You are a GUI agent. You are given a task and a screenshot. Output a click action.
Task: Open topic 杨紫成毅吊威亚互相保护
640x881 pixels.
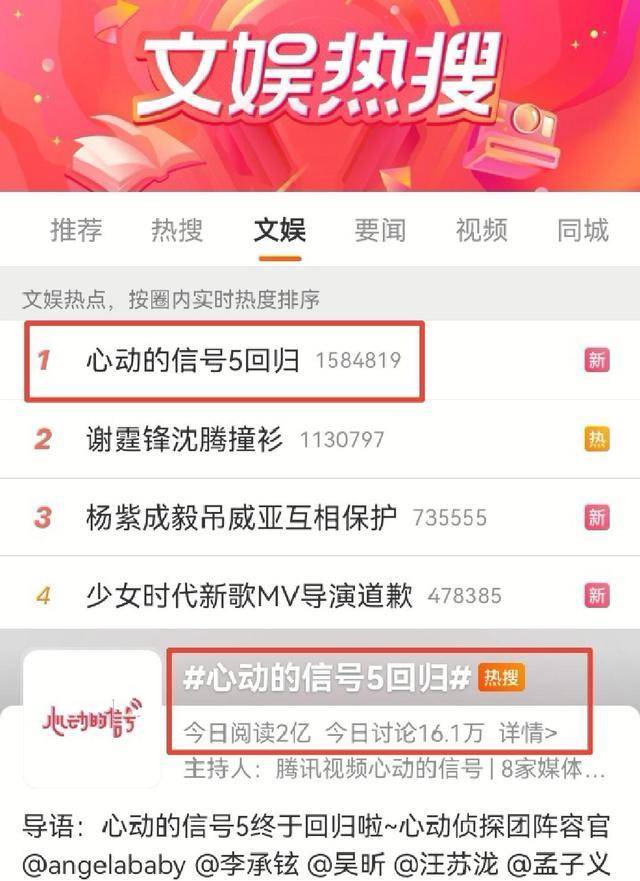(242, 517)
